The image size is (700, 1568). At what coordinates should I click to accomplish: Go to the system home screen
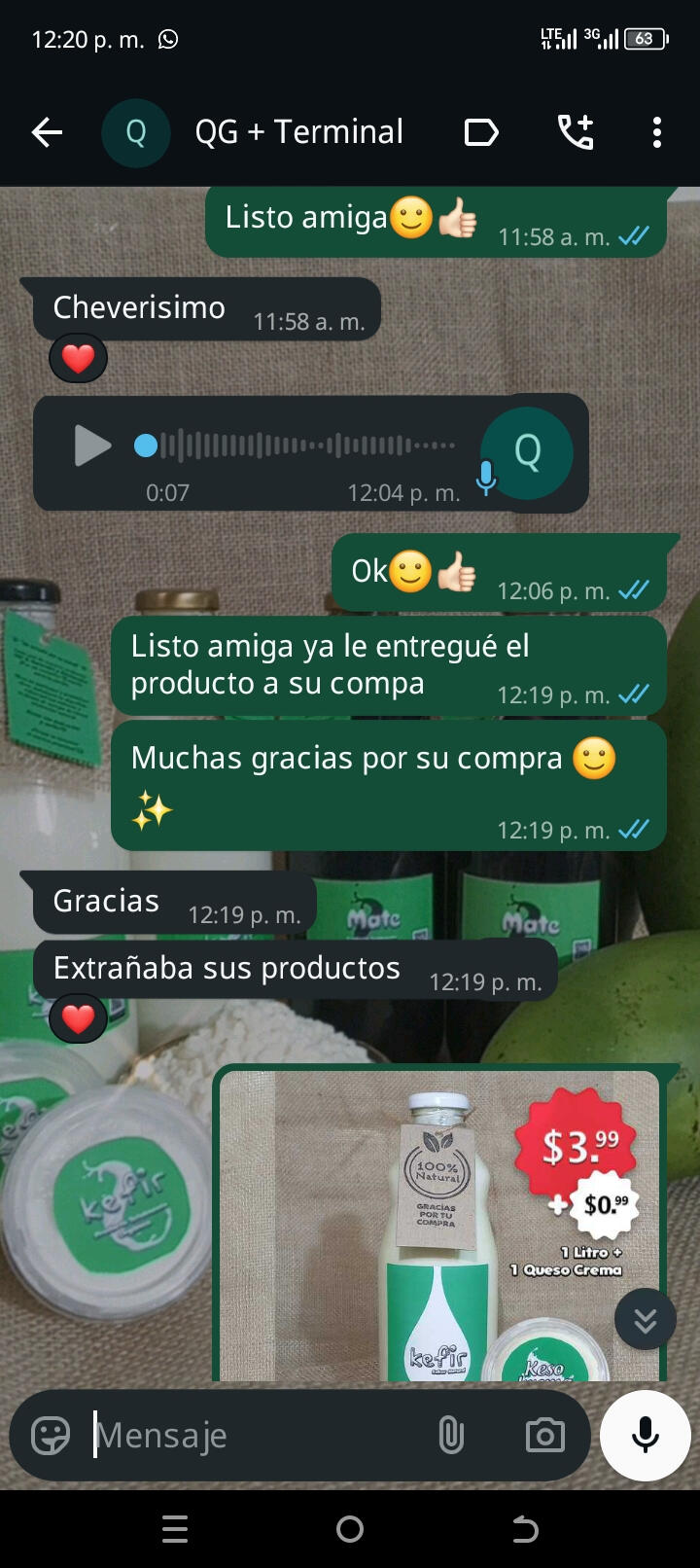click(350, 1529)
